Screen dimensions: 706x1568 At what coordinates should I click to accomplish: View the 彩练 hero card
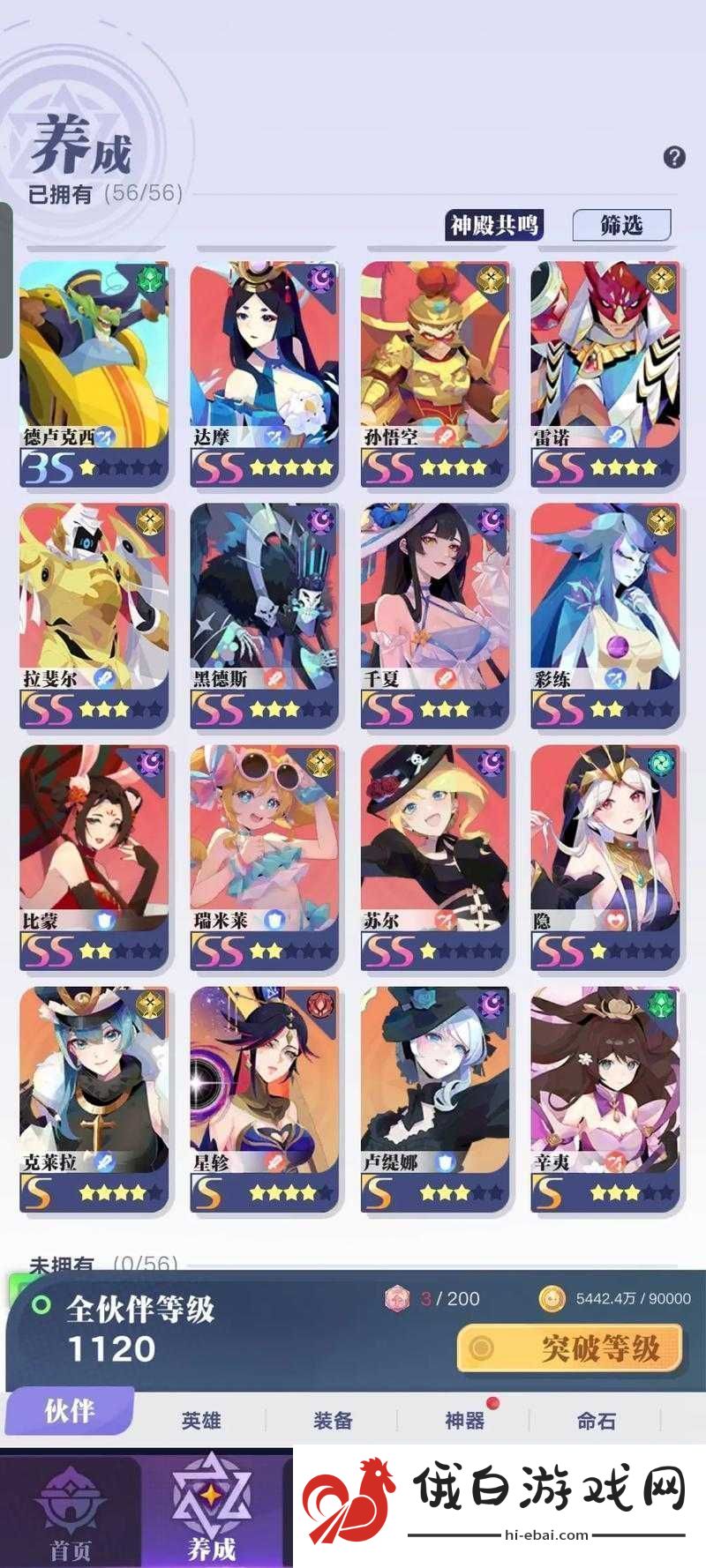605,613
